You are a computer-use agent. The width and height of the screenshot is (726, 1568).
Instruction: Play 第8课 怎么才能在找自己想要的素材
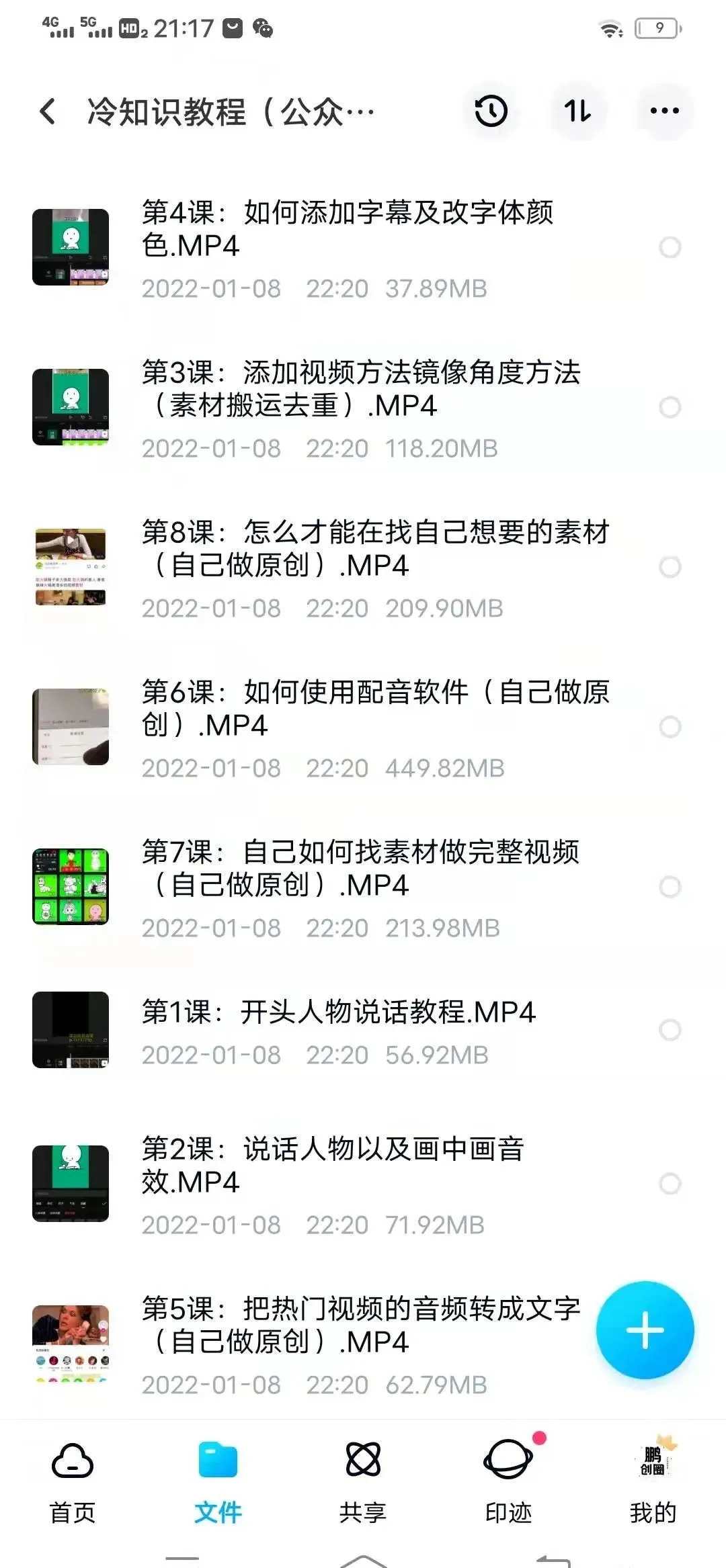click(375, 549)
